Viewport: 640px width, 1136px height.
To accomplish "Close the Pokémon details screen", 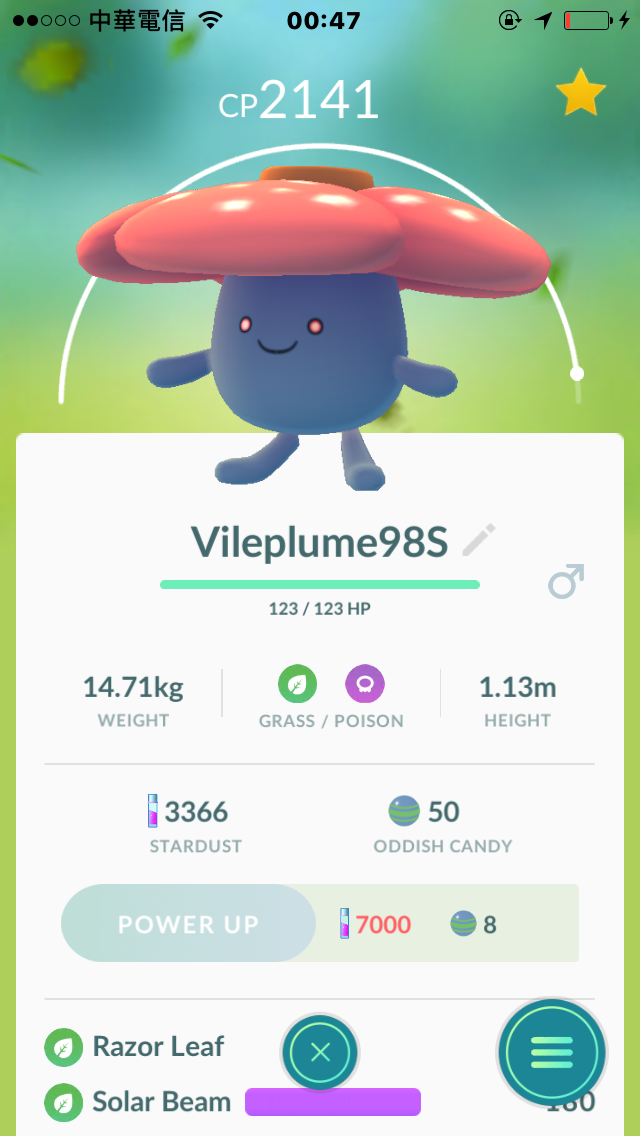I will point(320,1051).
